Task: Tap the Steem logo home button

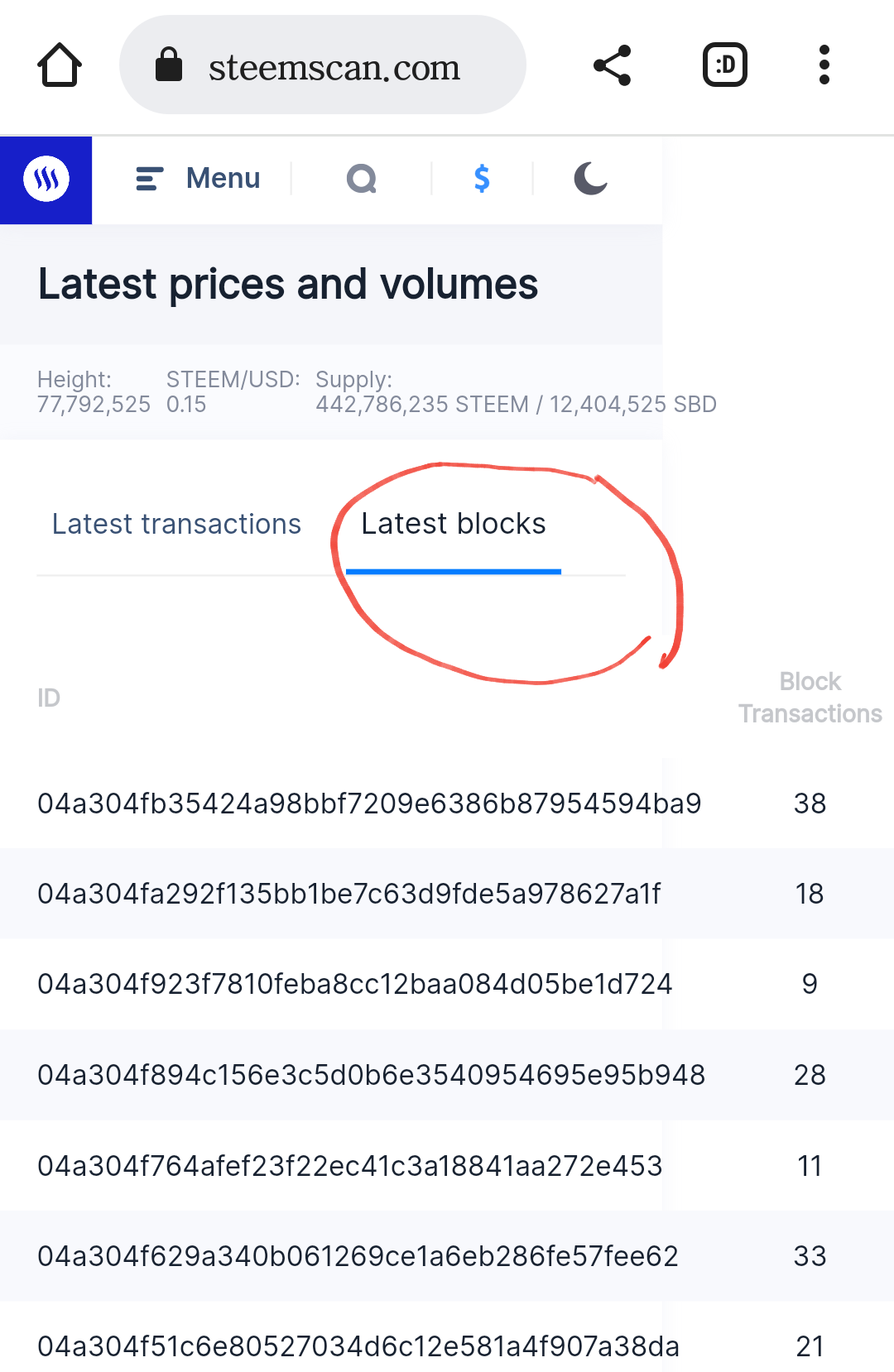Action: [46, 180]
